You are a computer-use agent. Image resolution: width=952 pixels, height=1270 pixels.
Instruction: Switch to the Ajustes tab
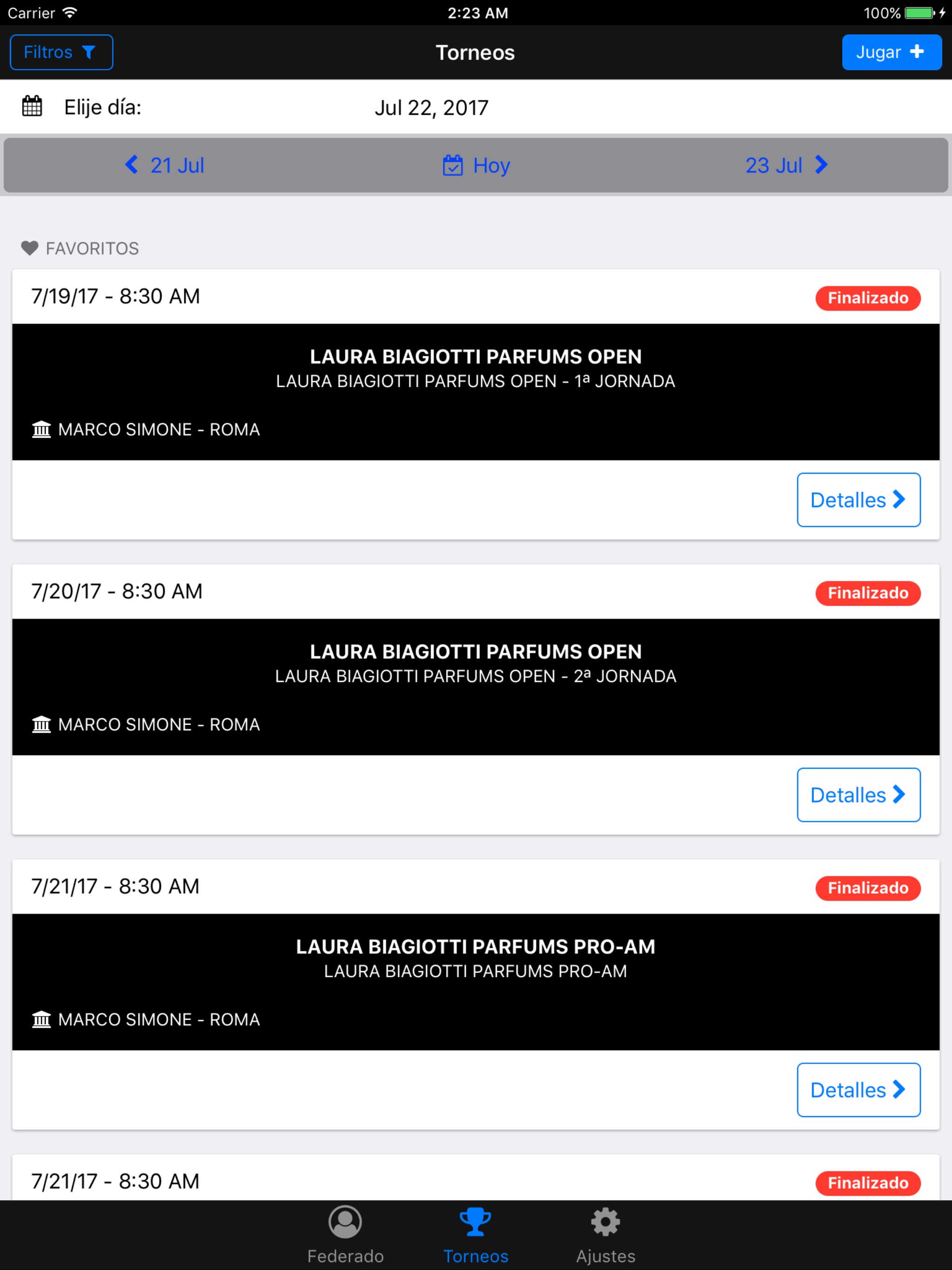(x=606, y=1234)
